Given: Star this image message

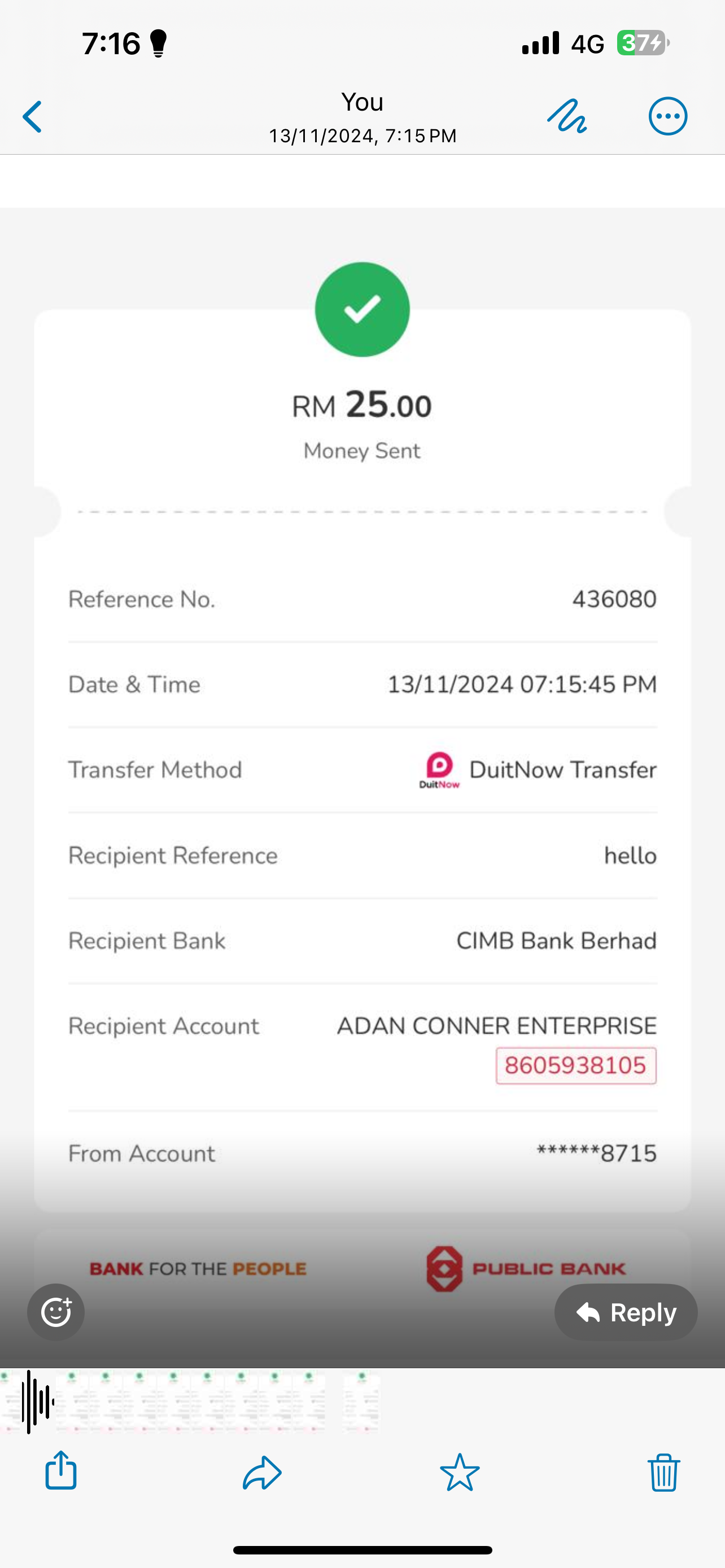Looking at the screenshot, I should (460, 1472).
